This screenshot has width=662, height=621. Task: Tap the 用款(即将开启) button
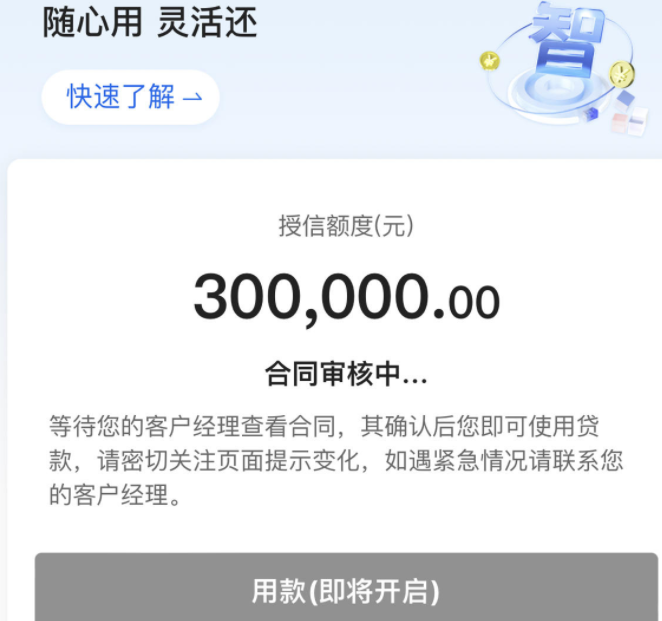click(x=346, y=589)
